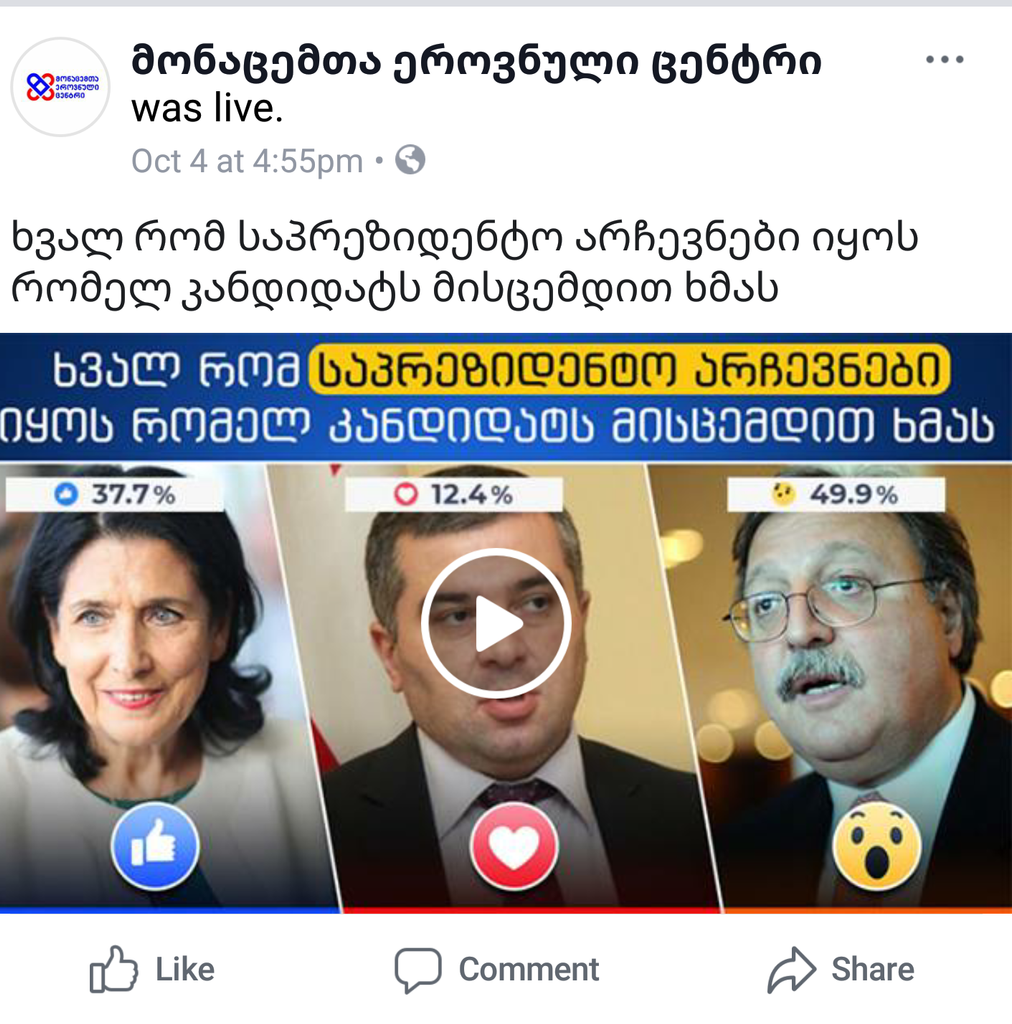
Task: Like this post
Action: [153, 969]
